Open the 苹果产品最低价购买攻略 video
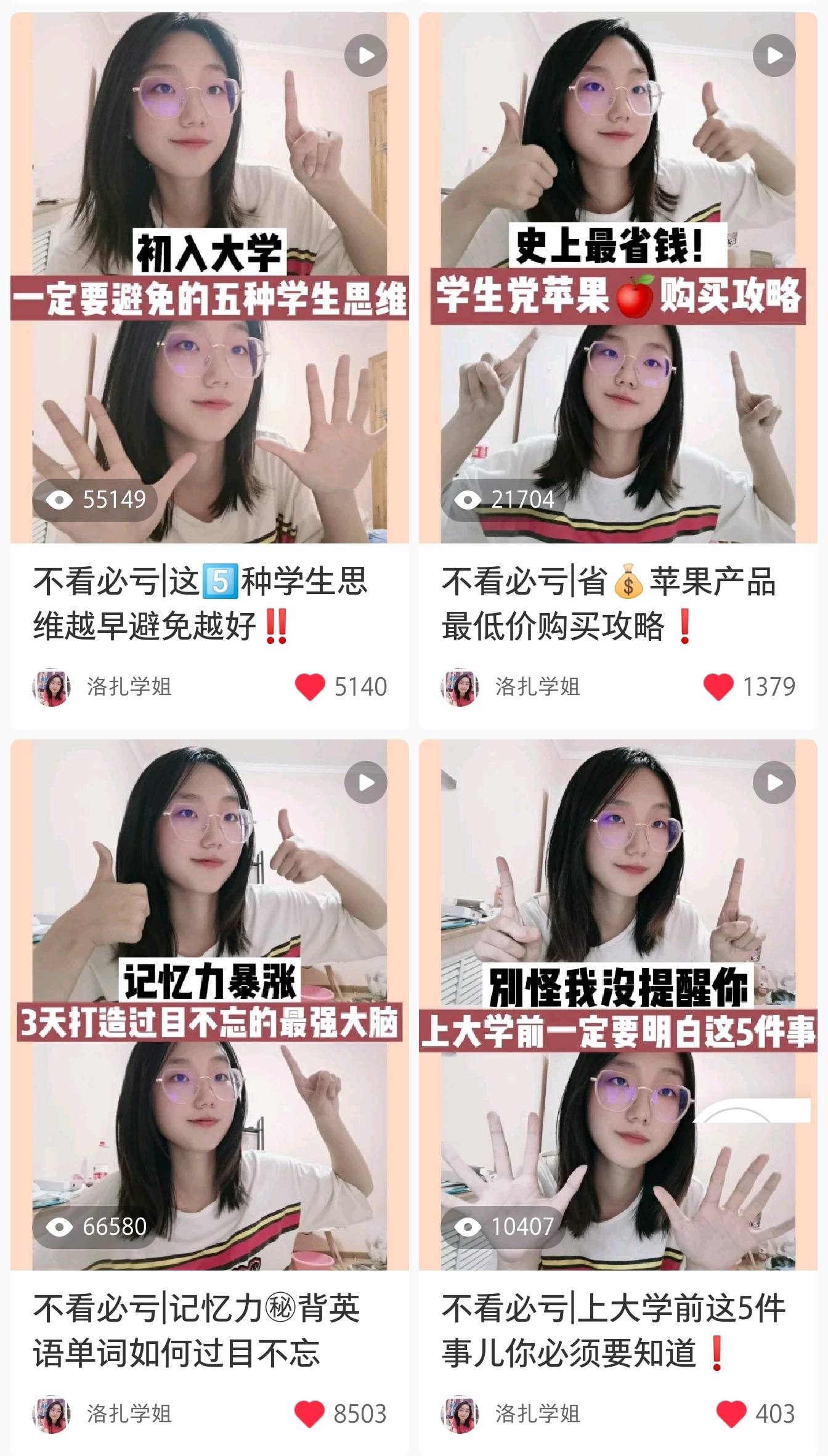Viewport: 828px width, 1456px height. pyautogui.click(x=618, y=277)
